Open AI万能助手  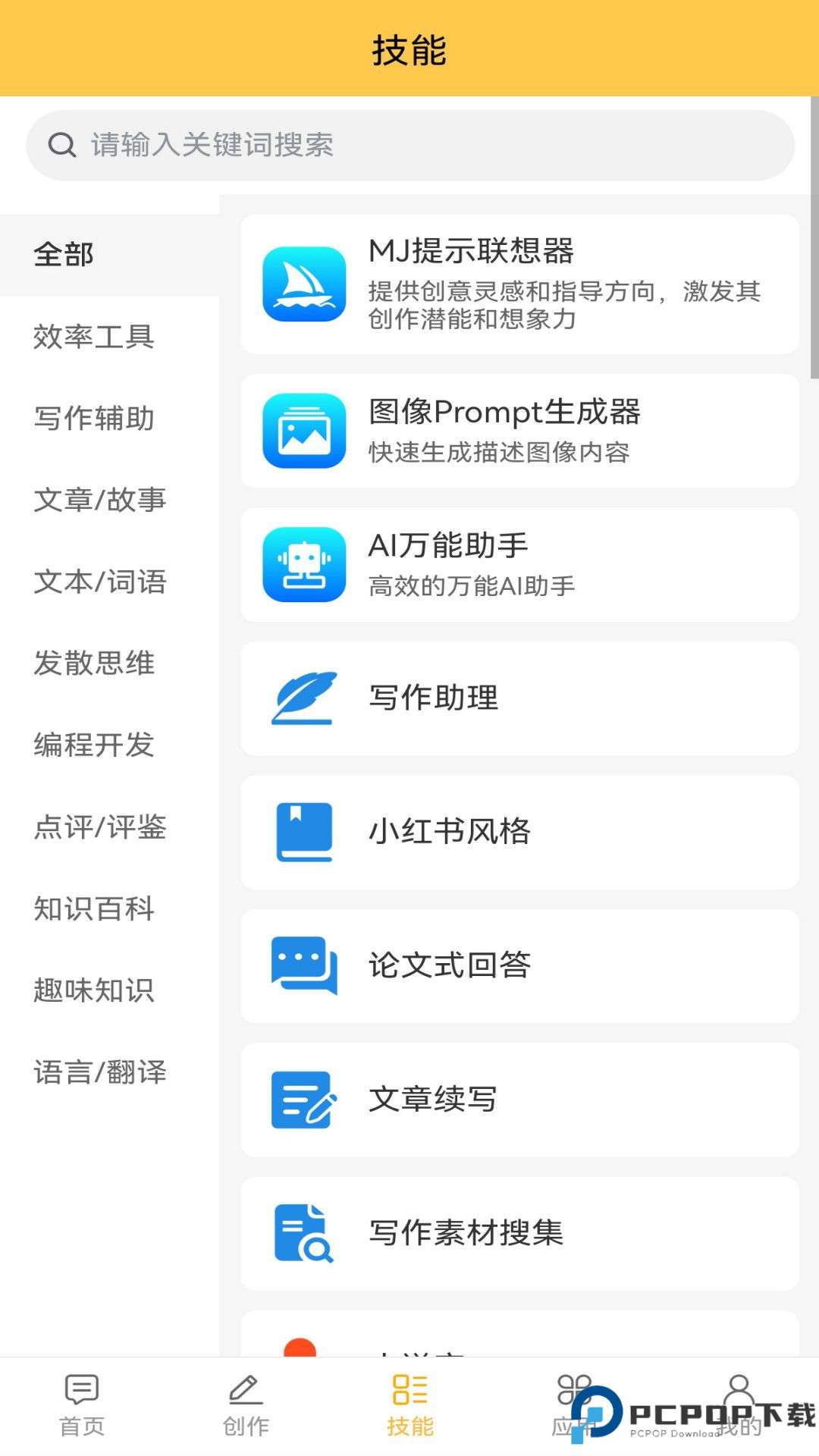519,565
